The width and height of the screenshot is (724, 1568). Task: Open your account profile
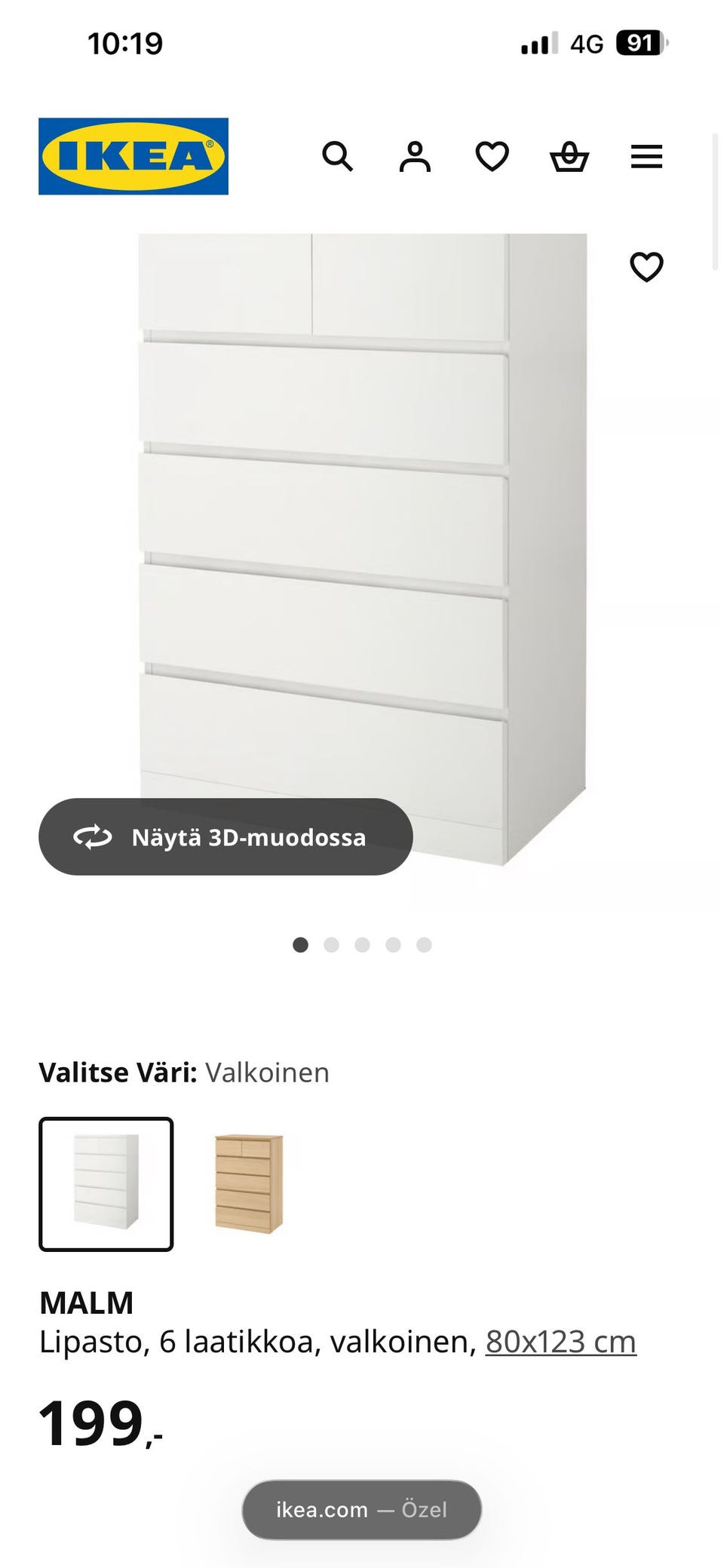pos(416,157)
